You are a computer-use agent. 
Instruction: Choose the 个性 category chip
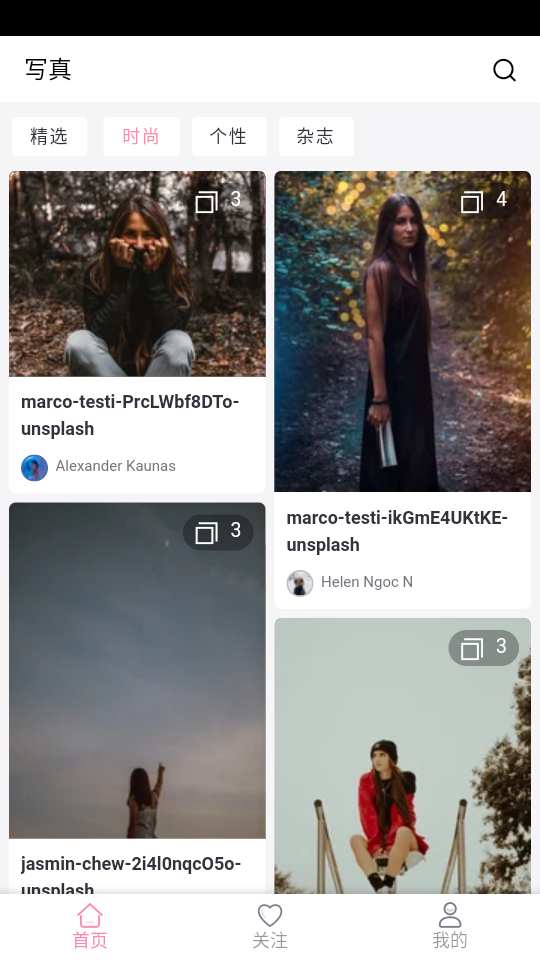coord(229,136)
